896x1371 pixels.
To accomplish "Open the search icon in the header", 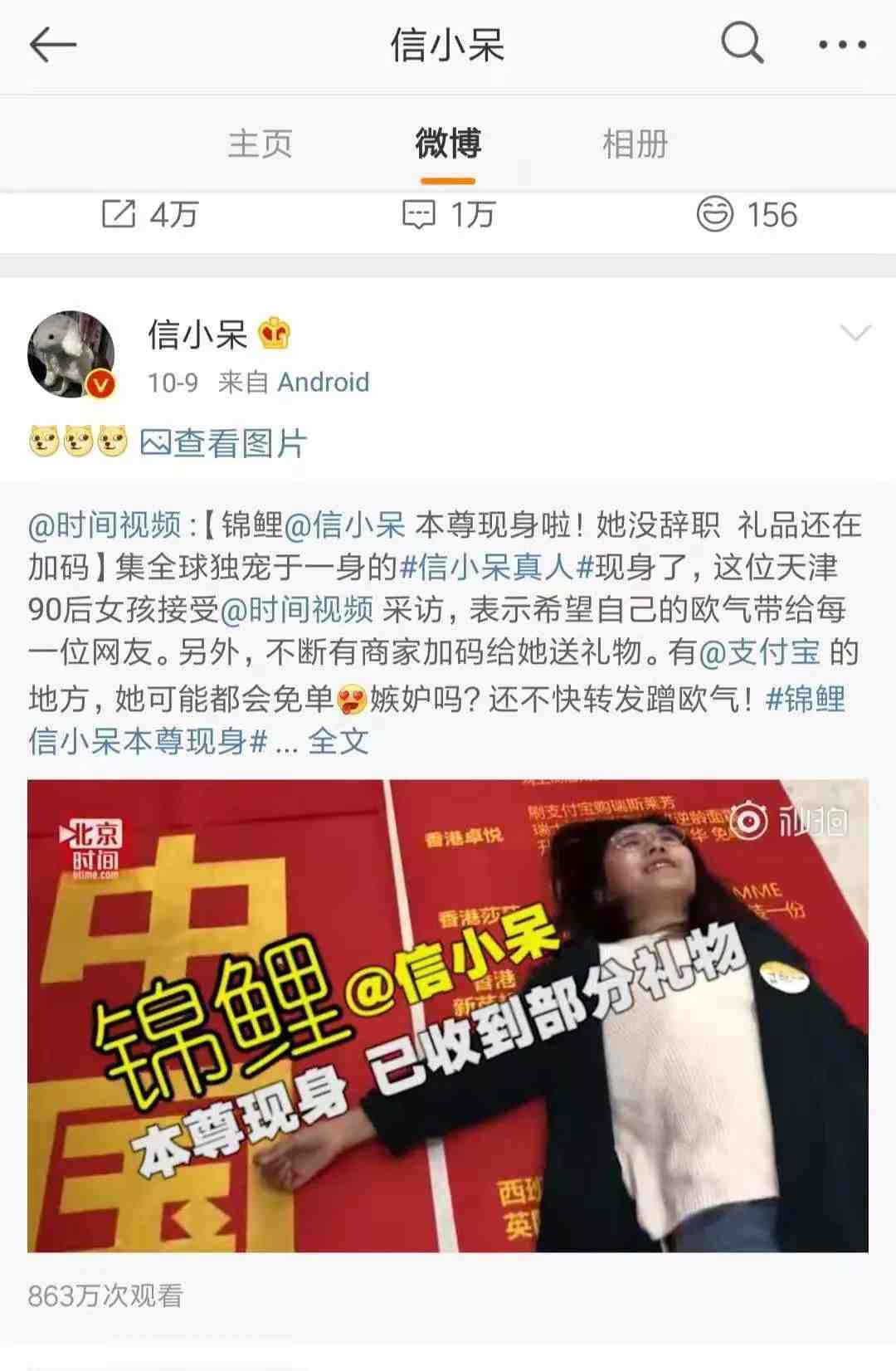I will [x=741, y=44].
